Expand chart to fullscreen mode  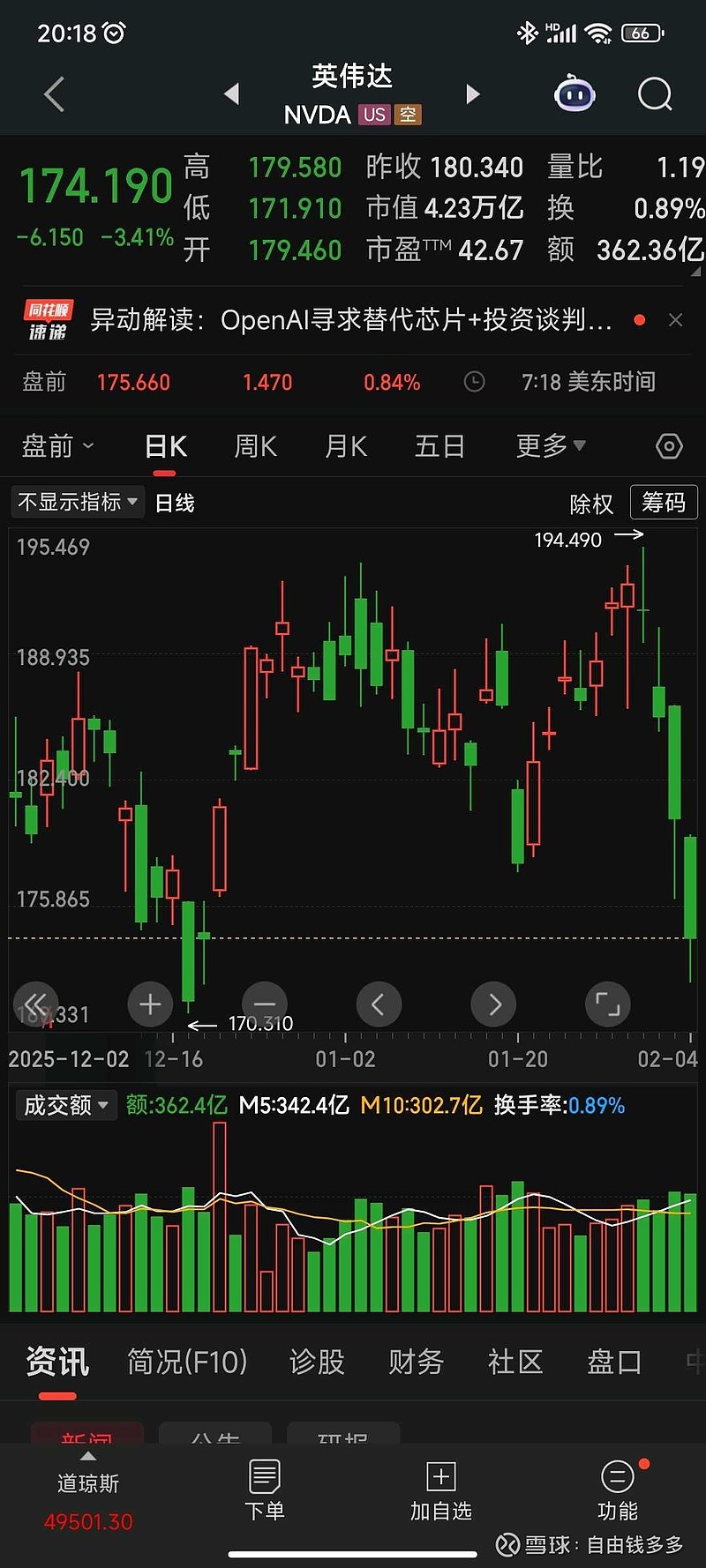[607, 1004]
